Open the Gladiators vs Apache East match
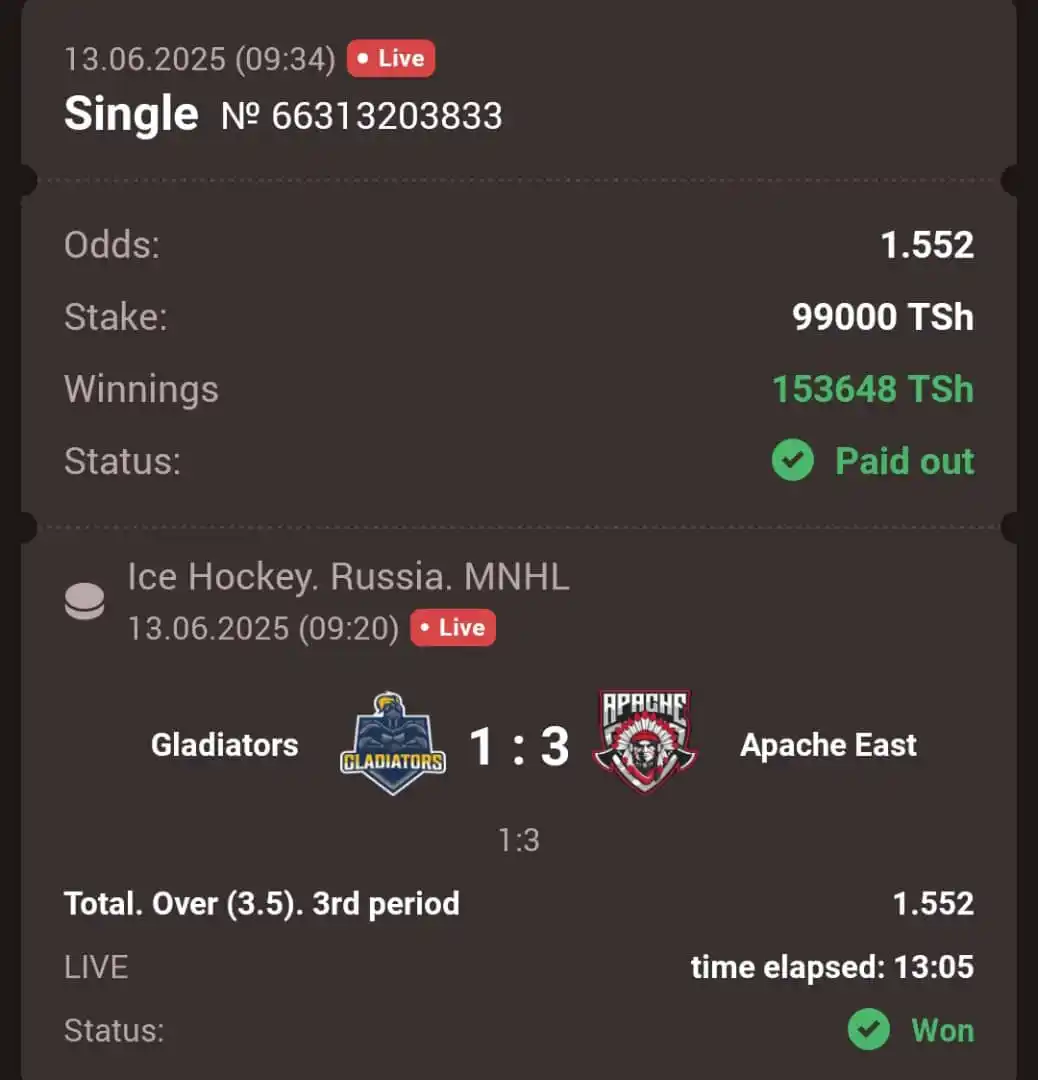This screenshot has height=1080, width=1038. (x=518, y=745)
